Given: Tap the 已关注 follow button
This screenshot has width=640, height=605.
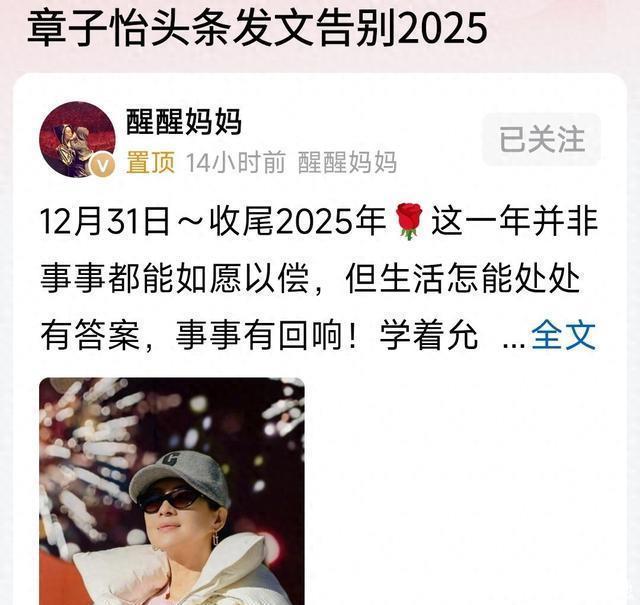Looking at the screenshot, I should 541,139.
